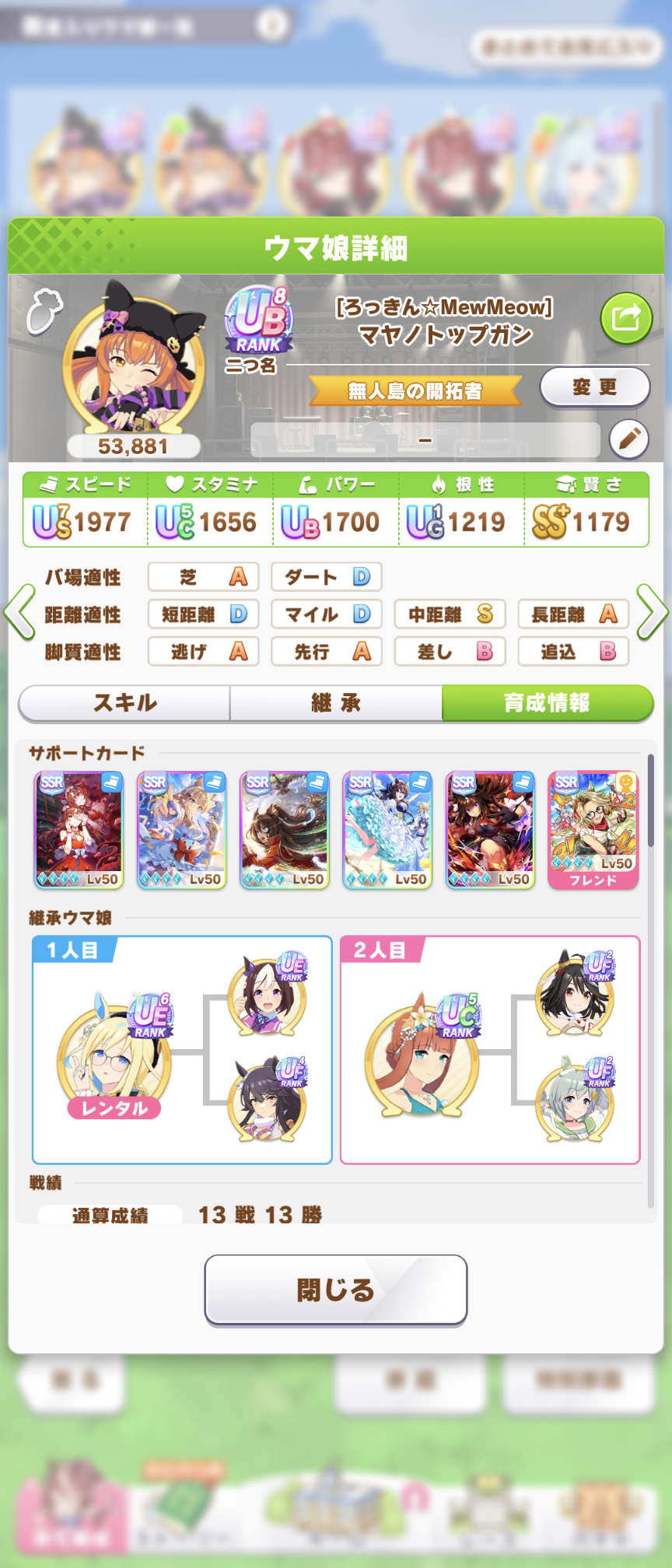Screen dimensions: 672x1568
Task: View the 2人目 inheritance Uma Musume with UC rank
Action: pos(421,1058)
